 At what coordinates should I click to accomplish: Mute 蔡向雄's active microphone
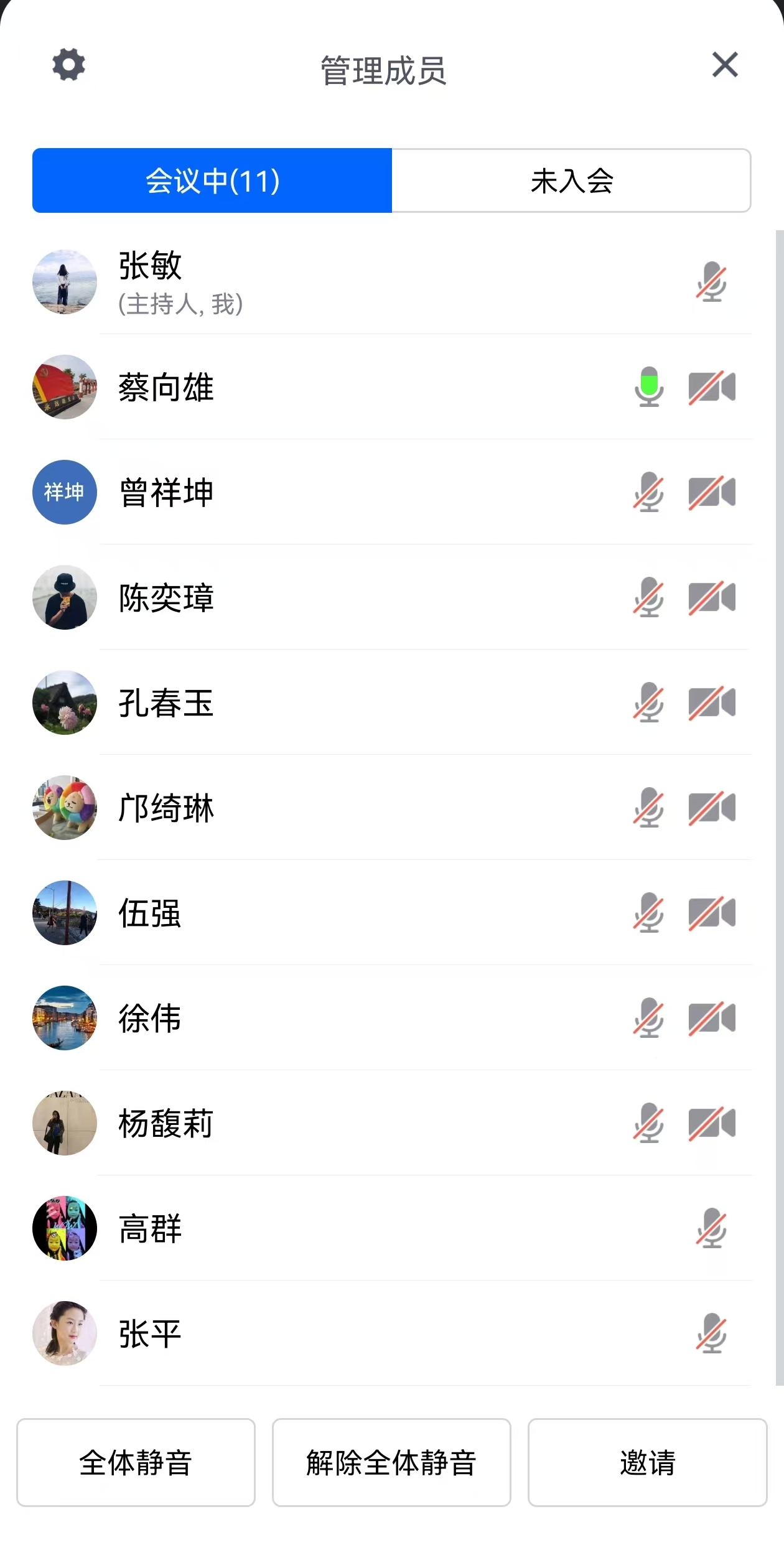pos(649,387)
